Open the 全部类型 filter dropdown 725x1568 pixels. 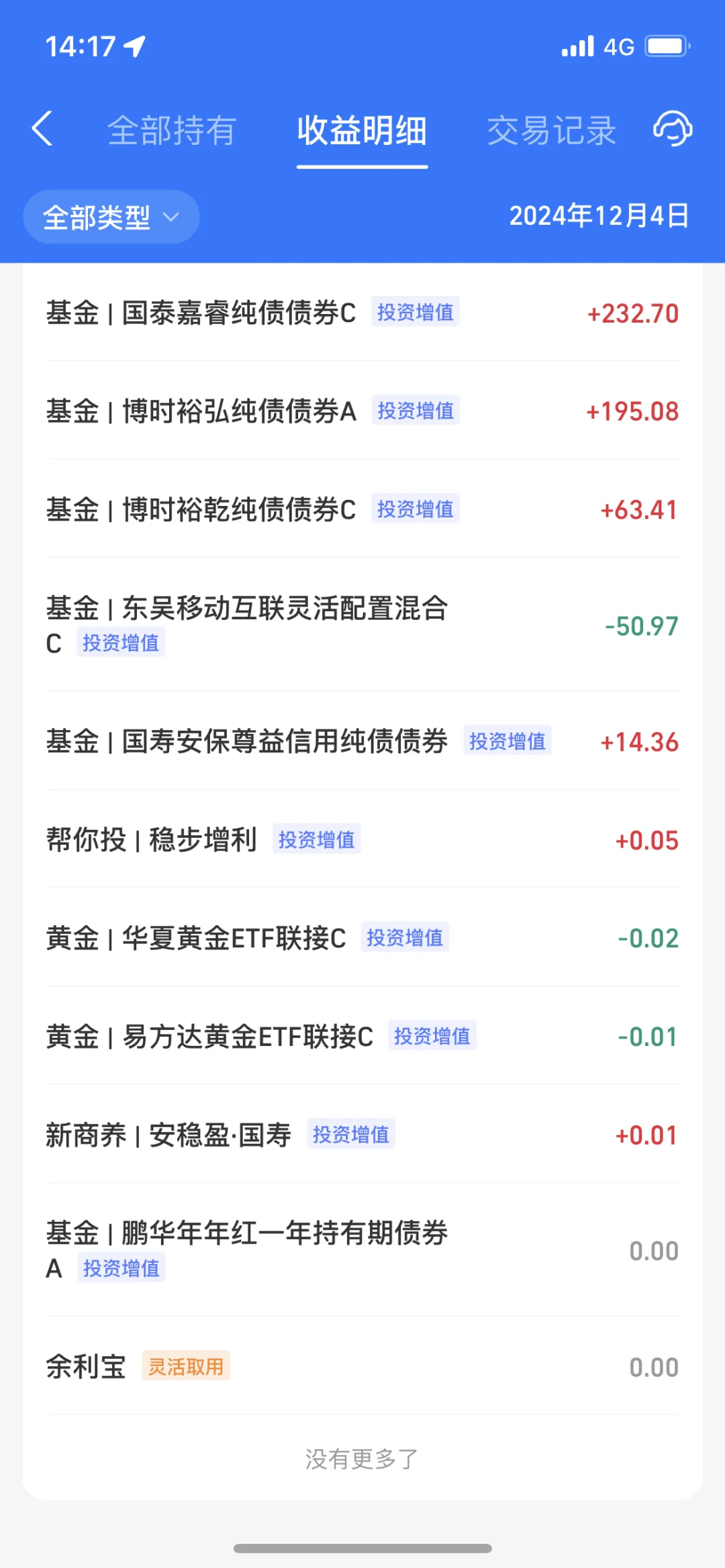click(x=111, y=216)
